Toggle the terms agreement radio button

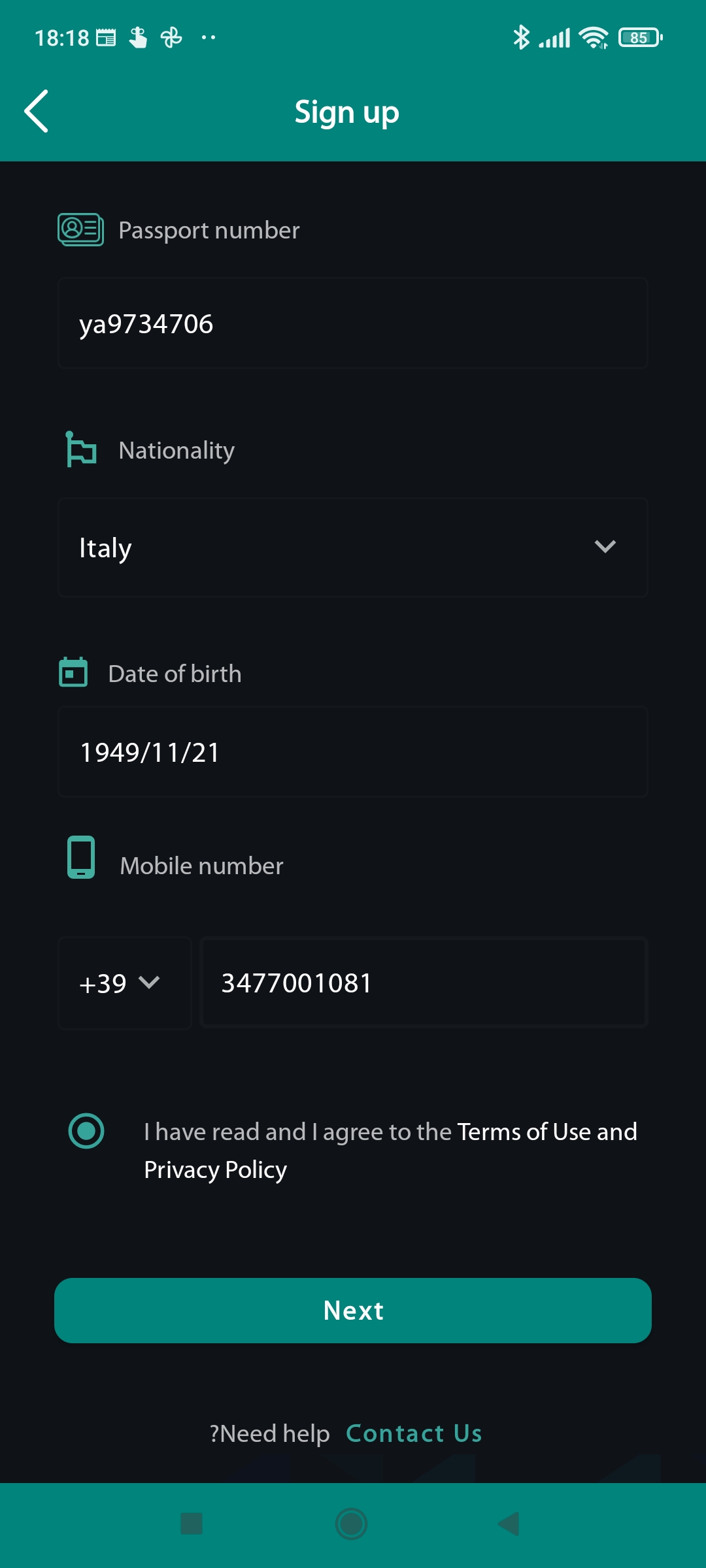pyautogui.click(x=86, y=1131)
